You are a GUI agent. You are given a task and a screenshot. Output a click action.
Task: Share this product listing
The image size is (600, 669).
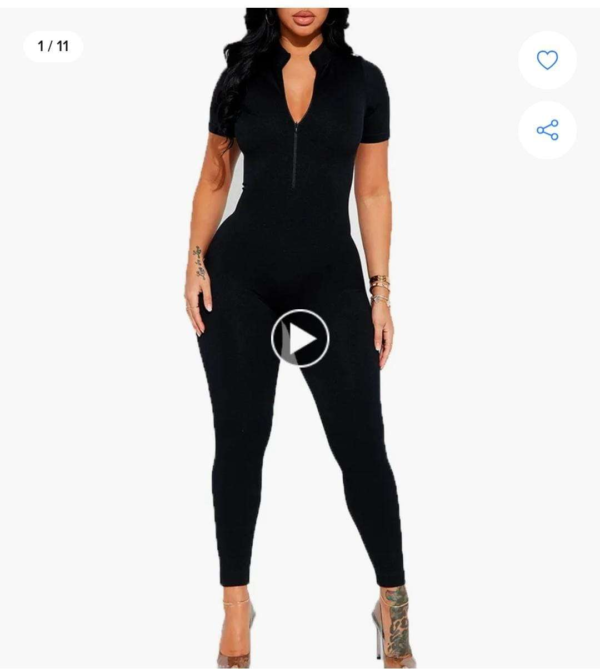pyautogui.click(x=547, y=130)
